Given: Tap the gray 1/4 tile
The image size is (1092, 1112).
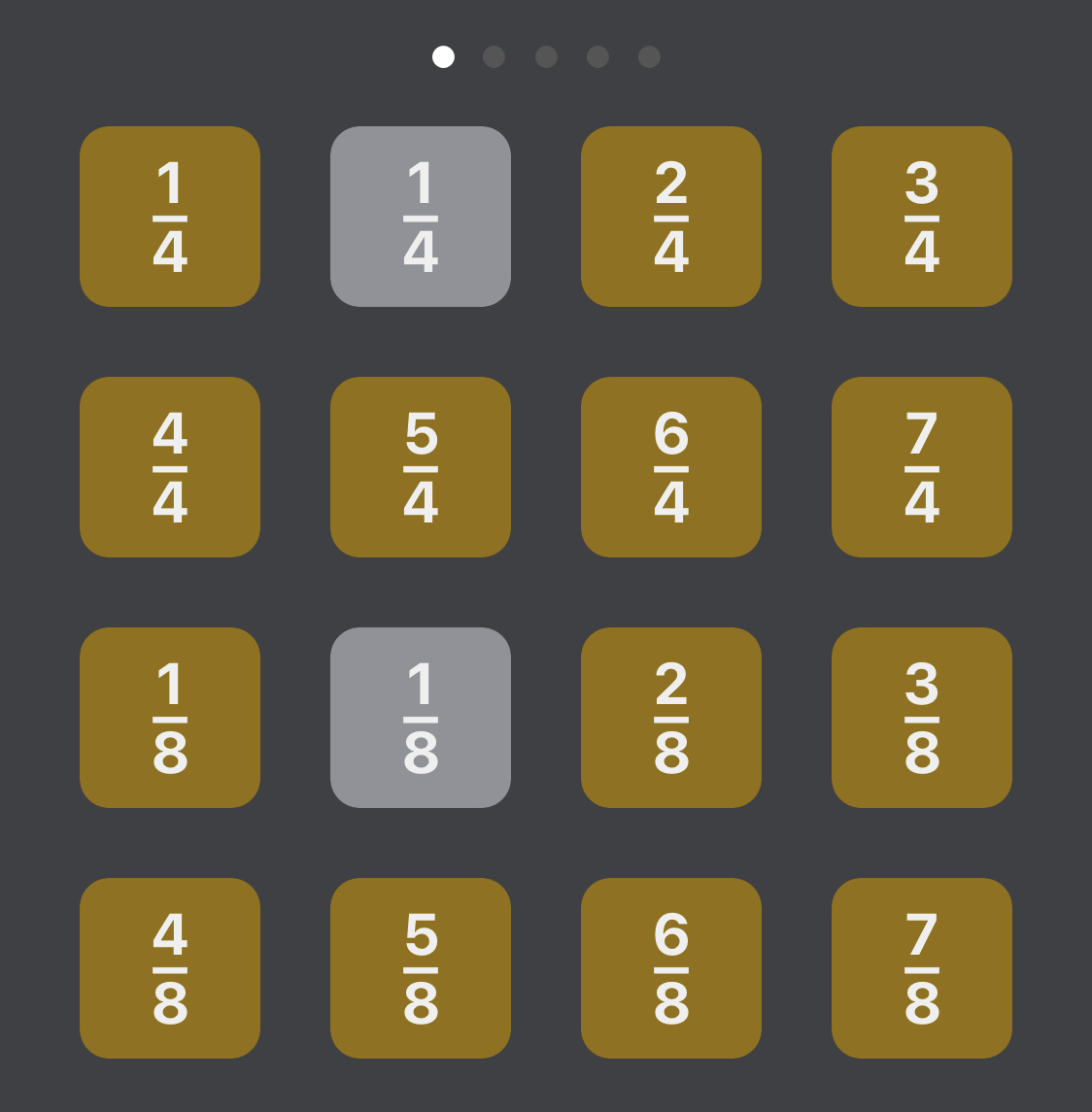Looking at the screenshot, I should click(421, 217).
